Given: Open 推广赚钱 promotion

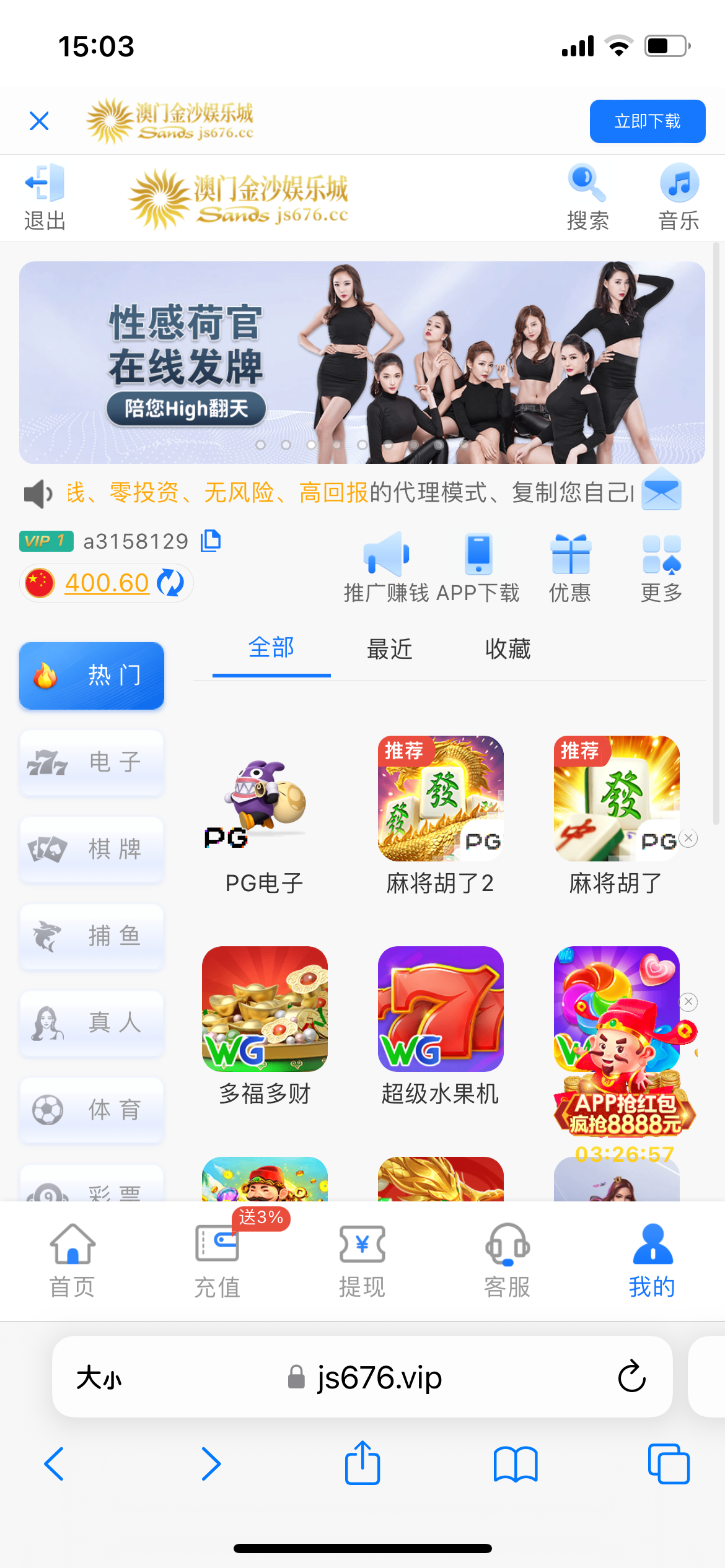Looking at the screenshot, I should pyautogui.click(x=387, y=567).
